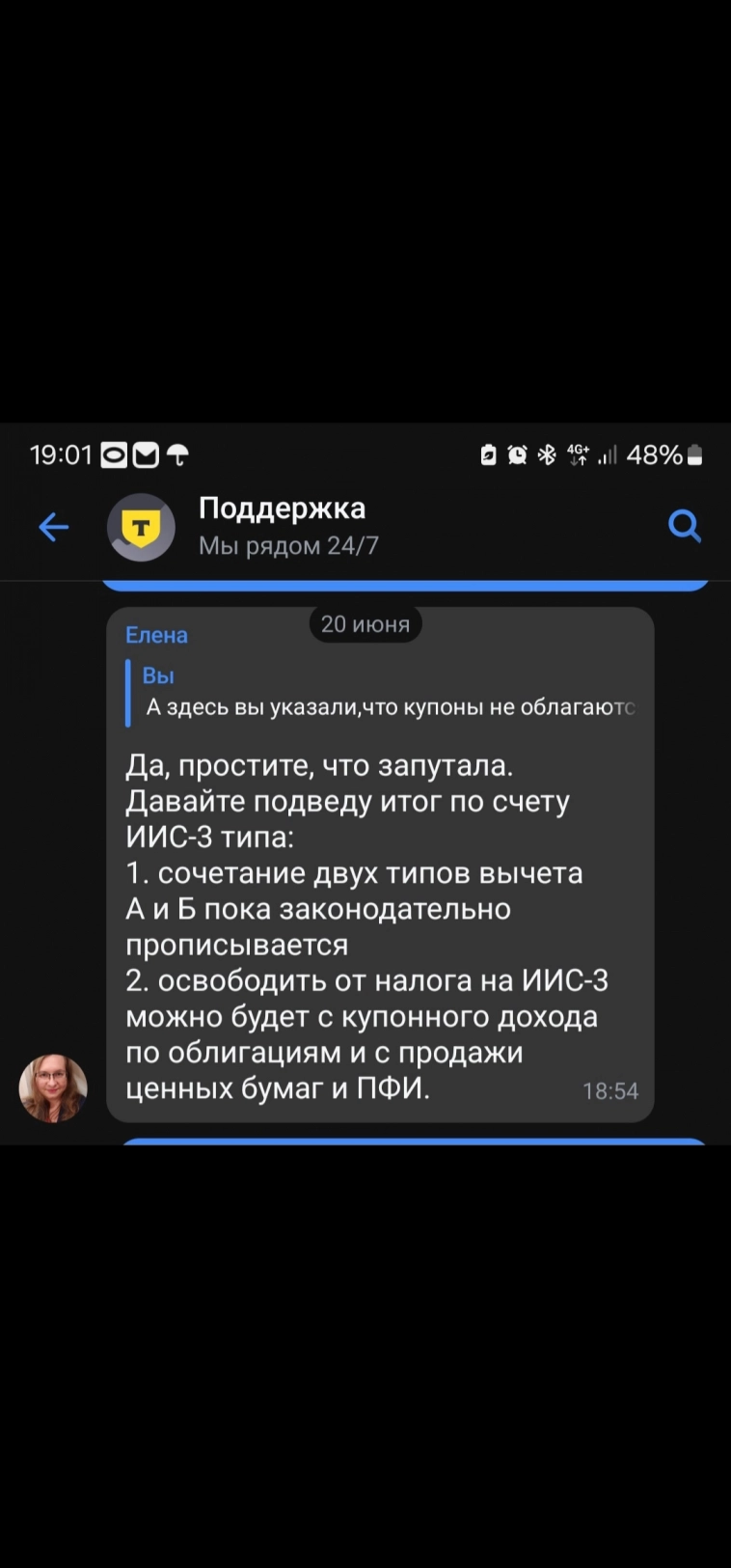This screenshot has height=1568, width=731.
Task: Go back using the header arrow
Action: point(53,527)
